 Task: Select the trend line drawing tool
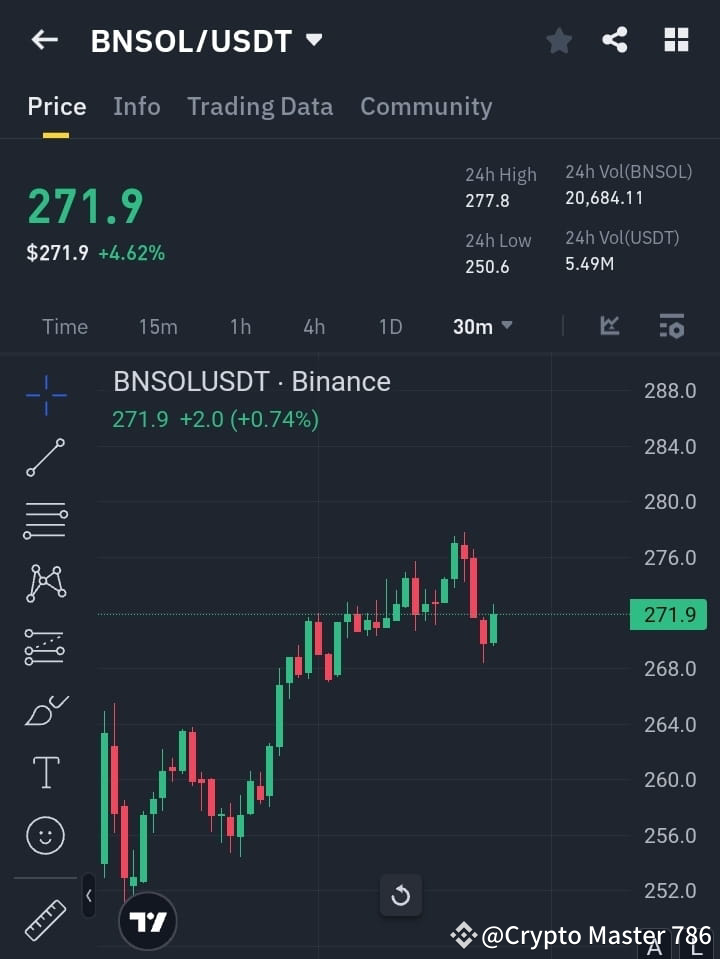coord(44,458)
